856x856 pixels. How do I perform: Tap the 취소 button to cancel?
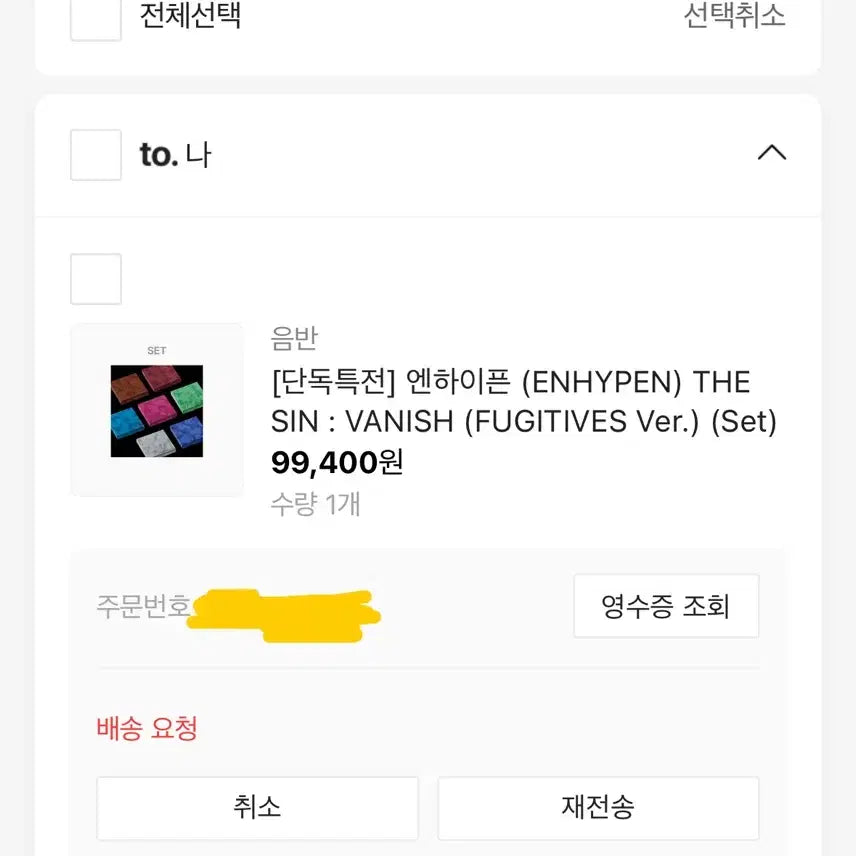pyautogui.click(x=257, y=808)
